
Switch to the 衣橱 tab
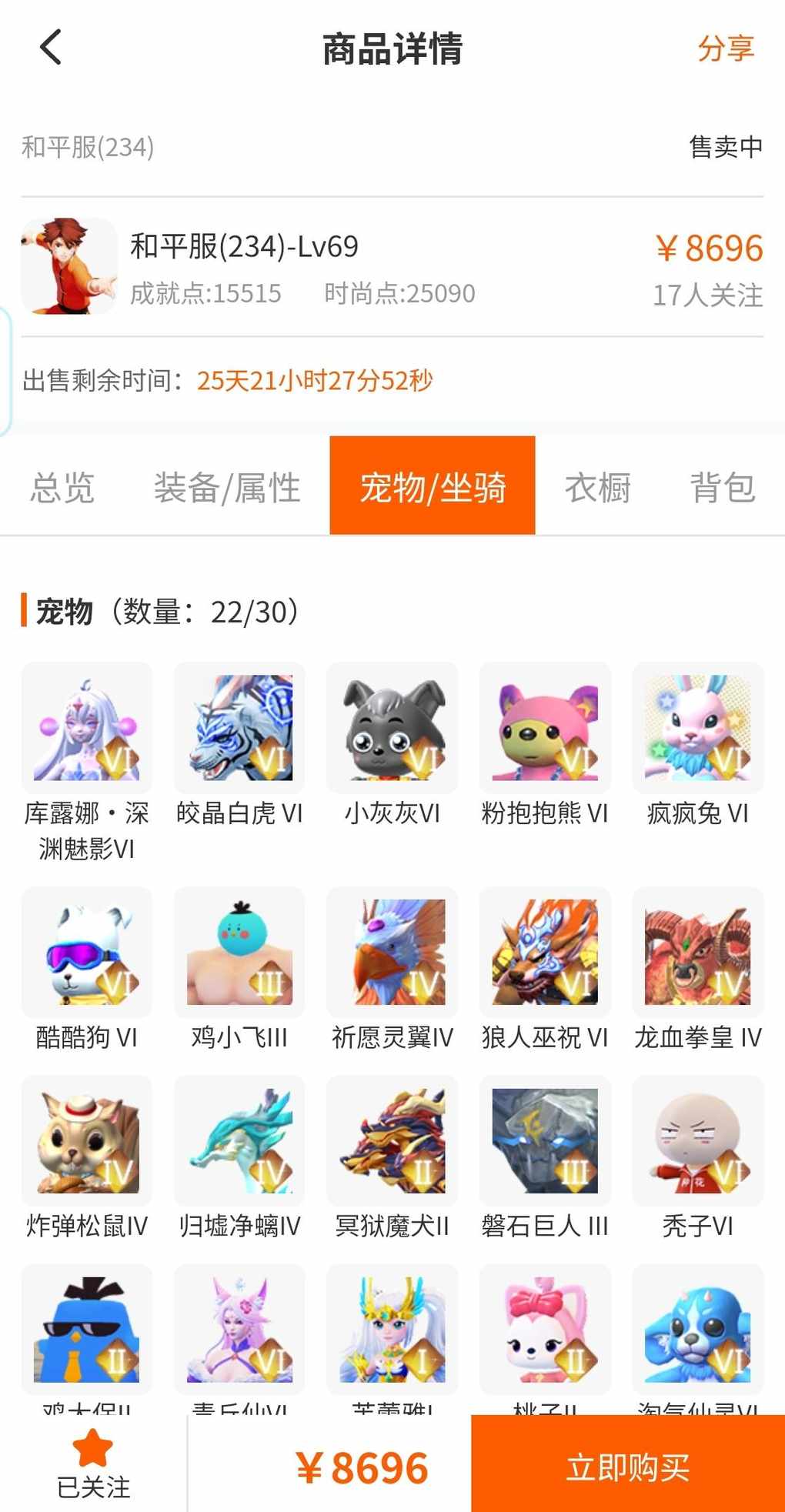(598, 488)
